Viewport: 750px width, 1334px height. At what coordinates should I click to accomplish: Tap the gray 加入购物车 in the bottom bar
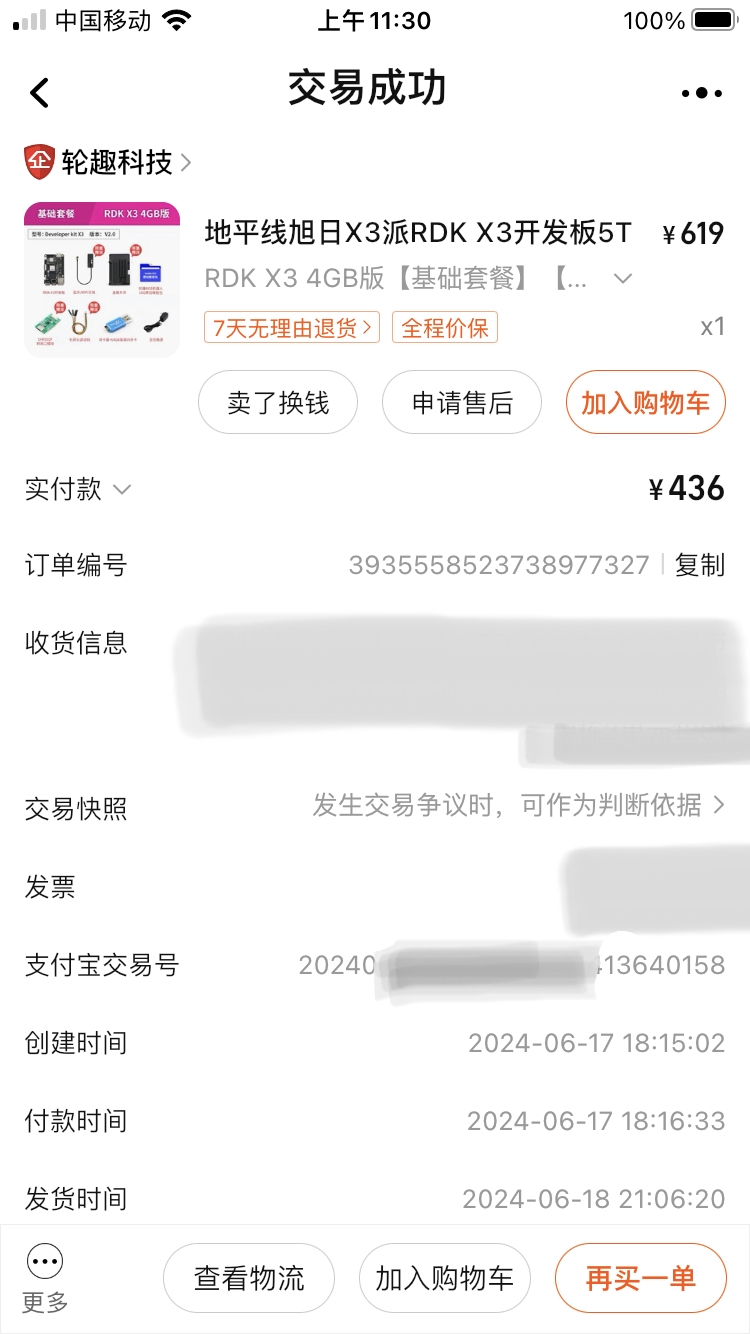445,1278
